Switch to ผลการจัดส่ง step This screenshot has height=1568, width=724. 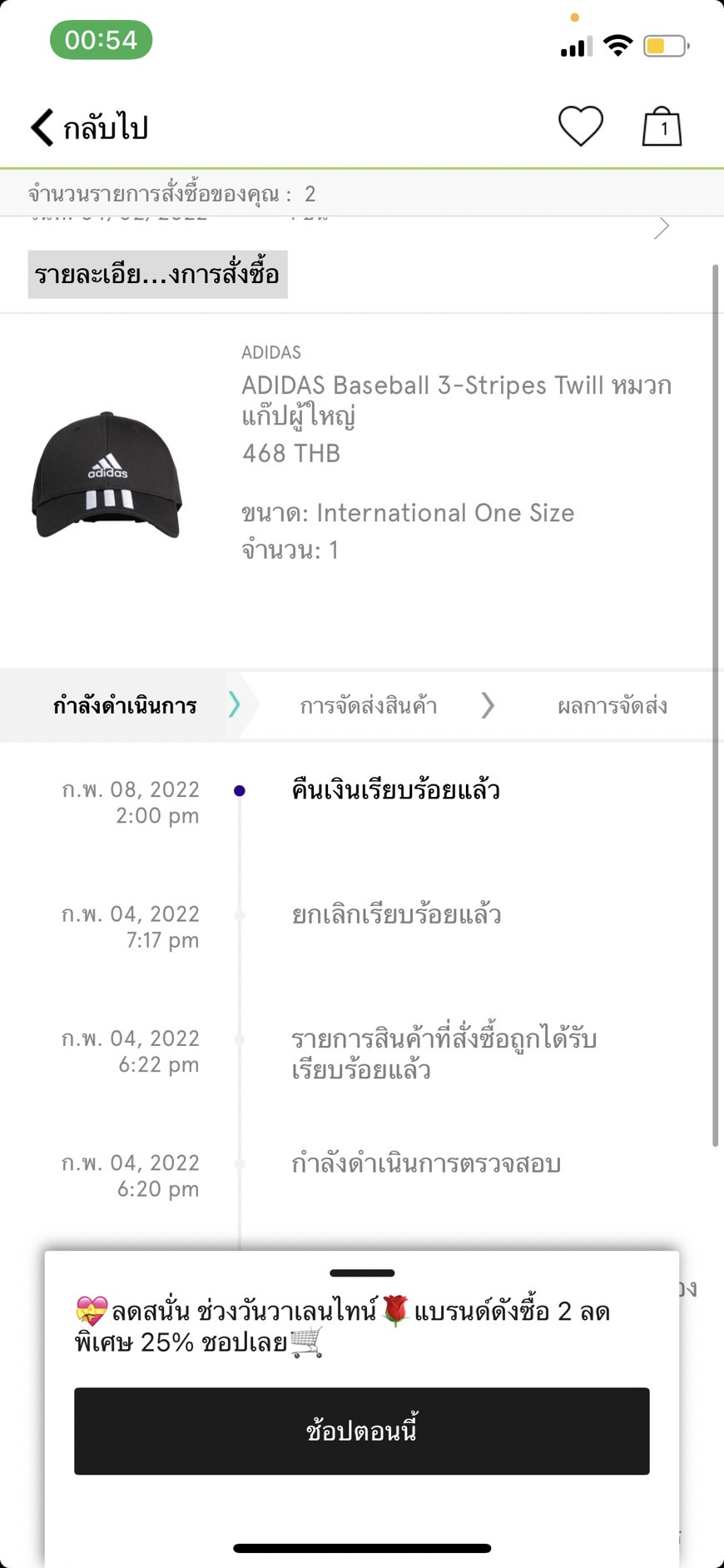(612, 705)
